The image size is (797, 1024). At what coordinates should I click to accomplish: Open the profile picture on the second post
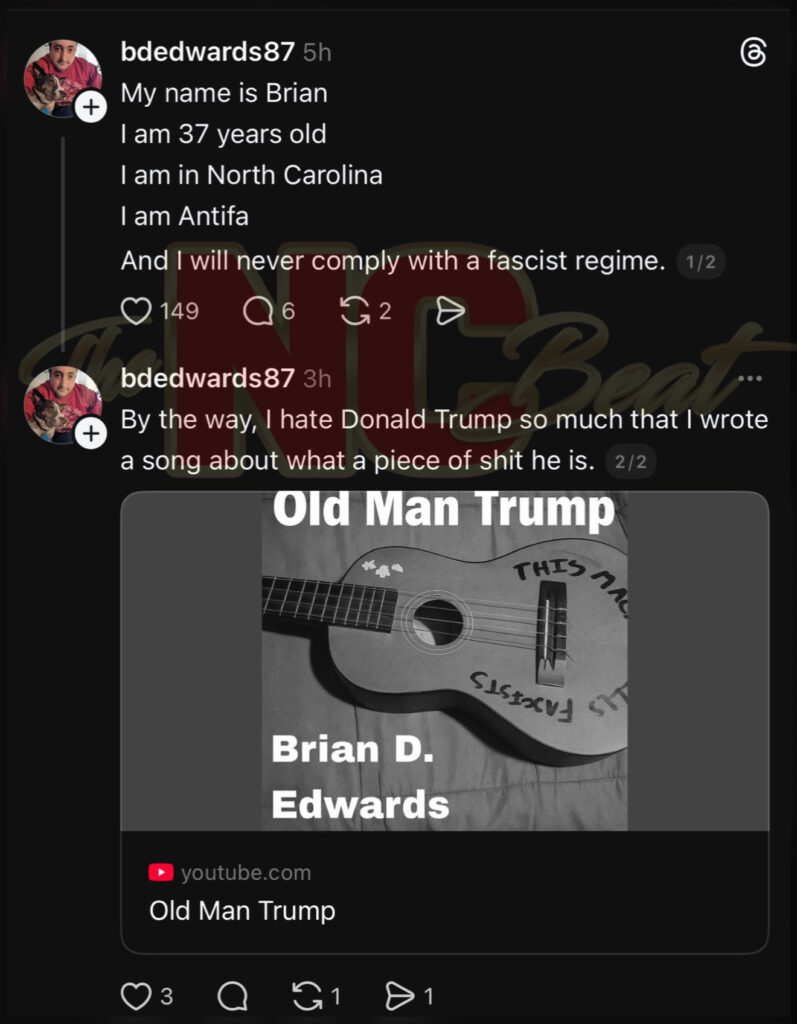coord(59,399)
